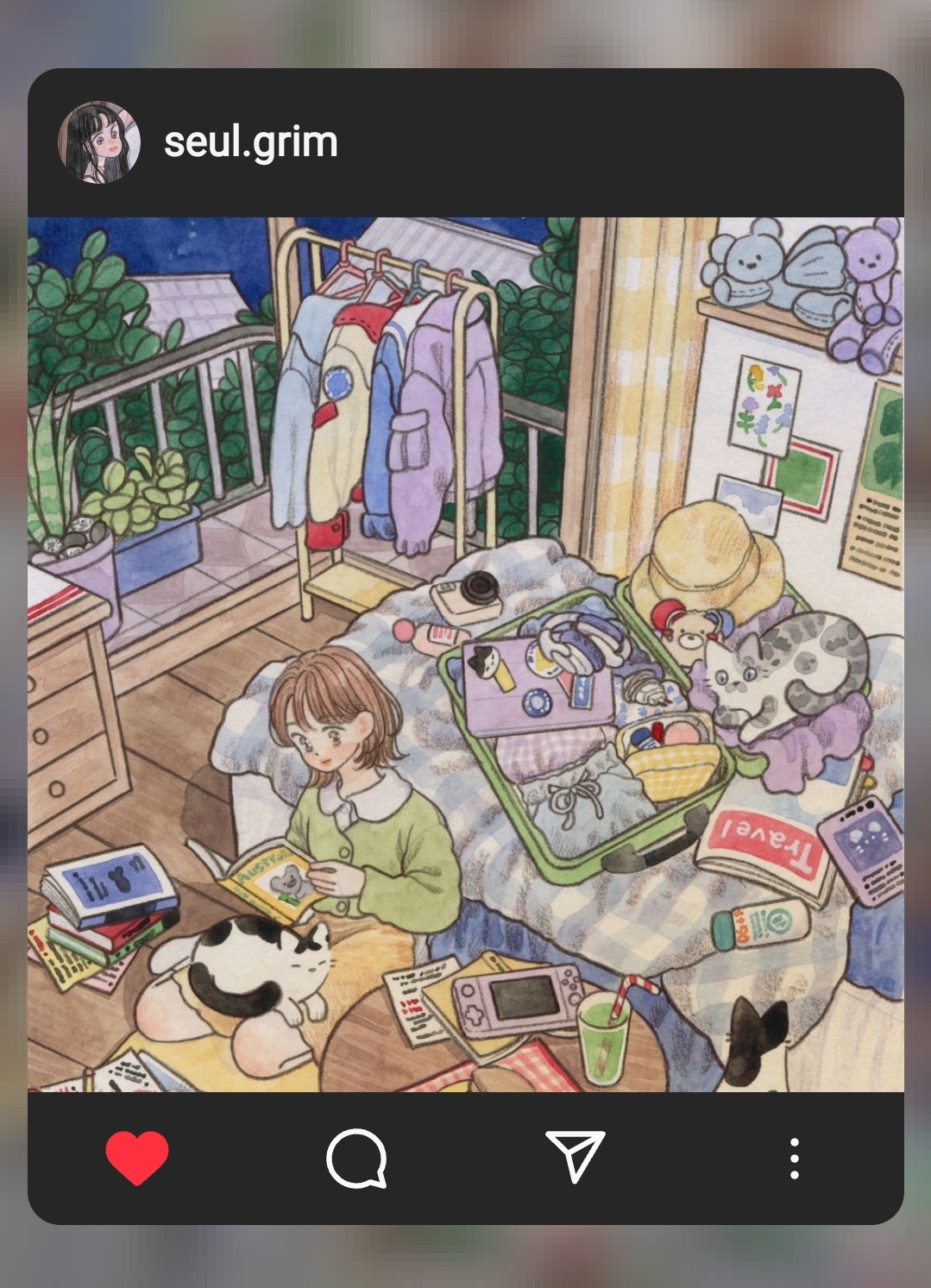The height and width of the screenshot is (1288, 931).
Task: Open the comment bubble icon
Action: tap(355, 1158)
